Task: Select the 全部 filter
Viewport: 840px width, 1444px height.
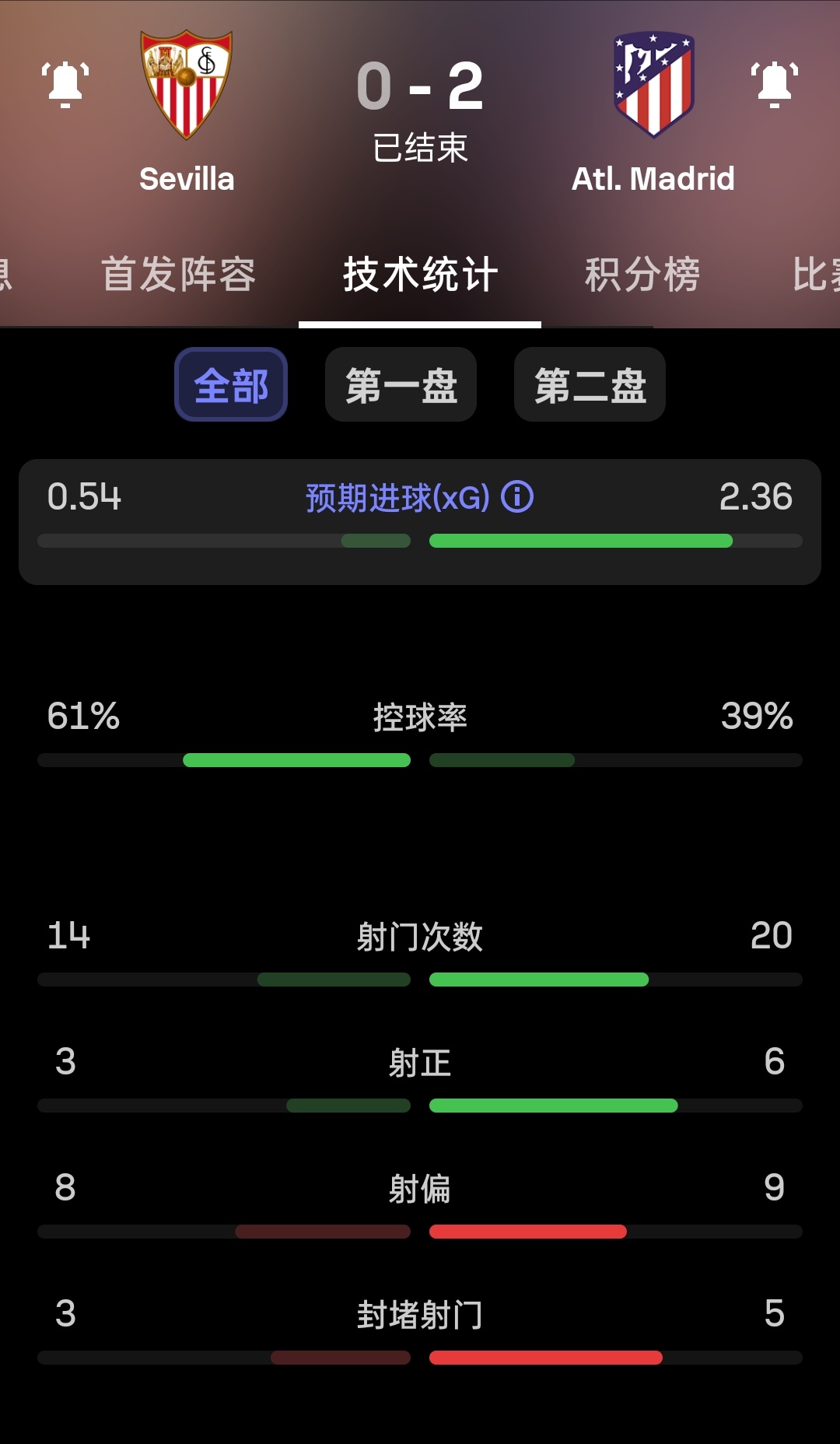Action: tap(231, 384)
